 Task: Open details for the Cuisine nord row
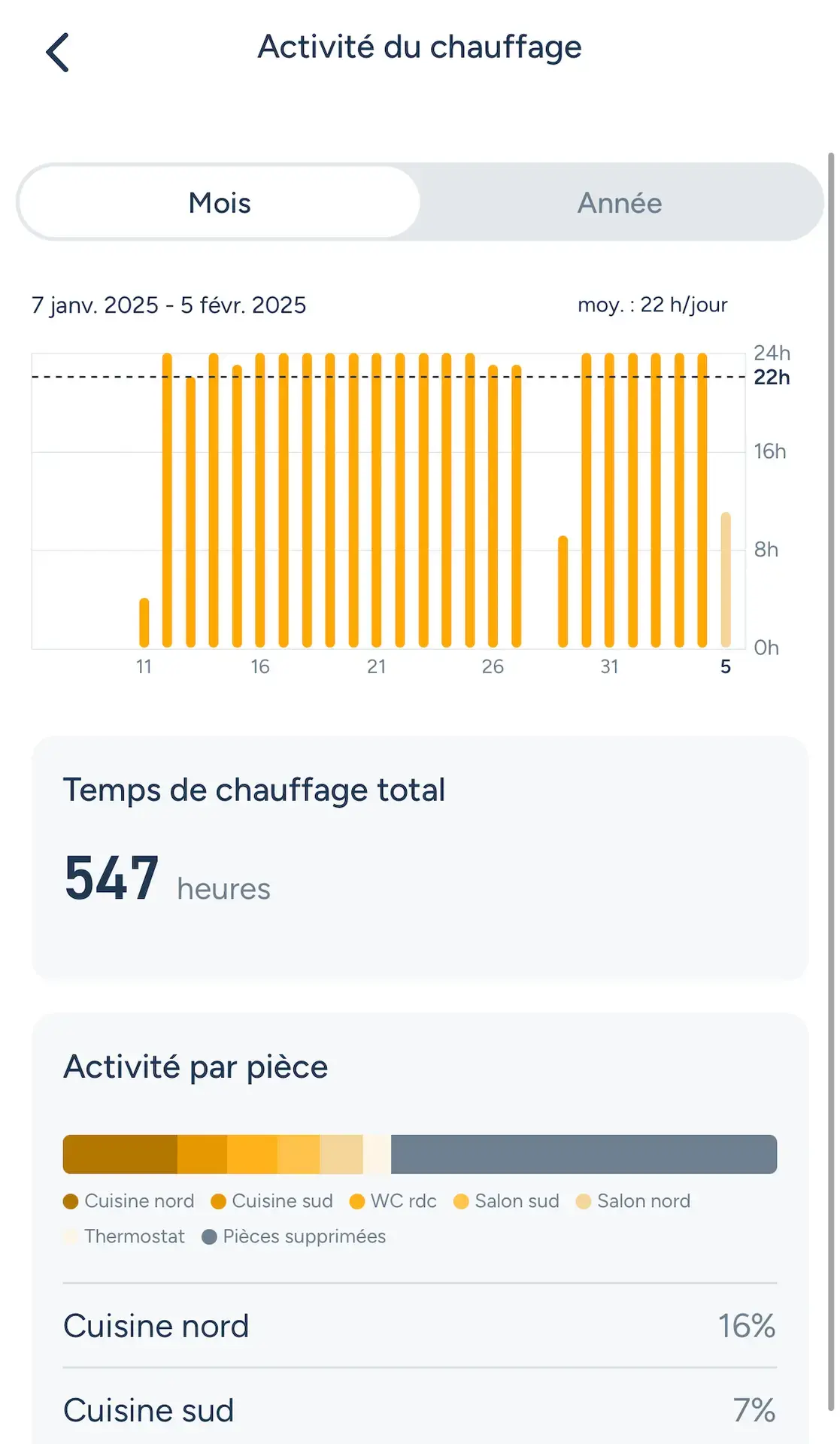pos(420,1326)
